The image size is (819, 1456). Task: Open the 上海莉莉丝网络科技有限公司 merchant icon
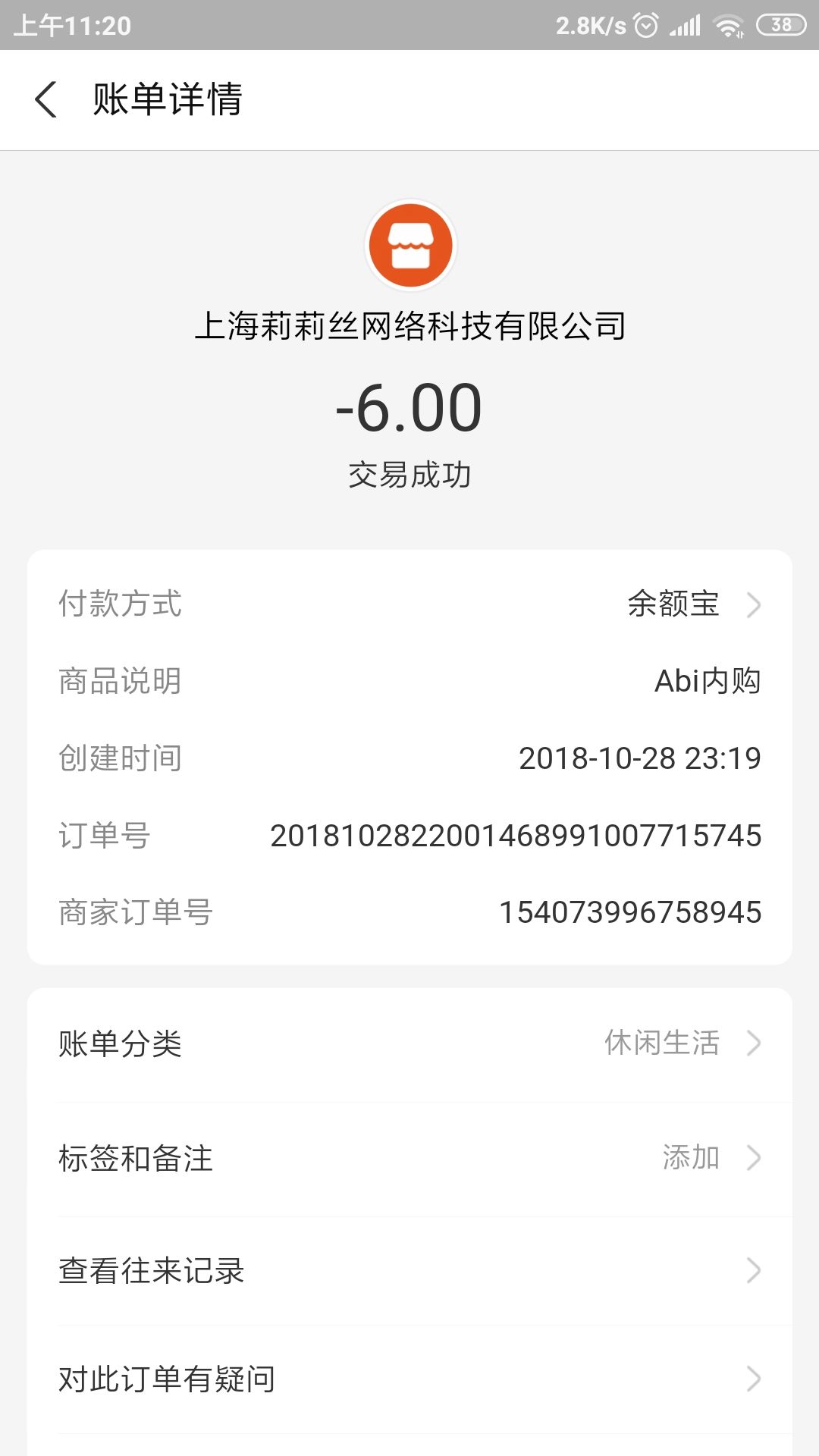click(x=410, y=246)
